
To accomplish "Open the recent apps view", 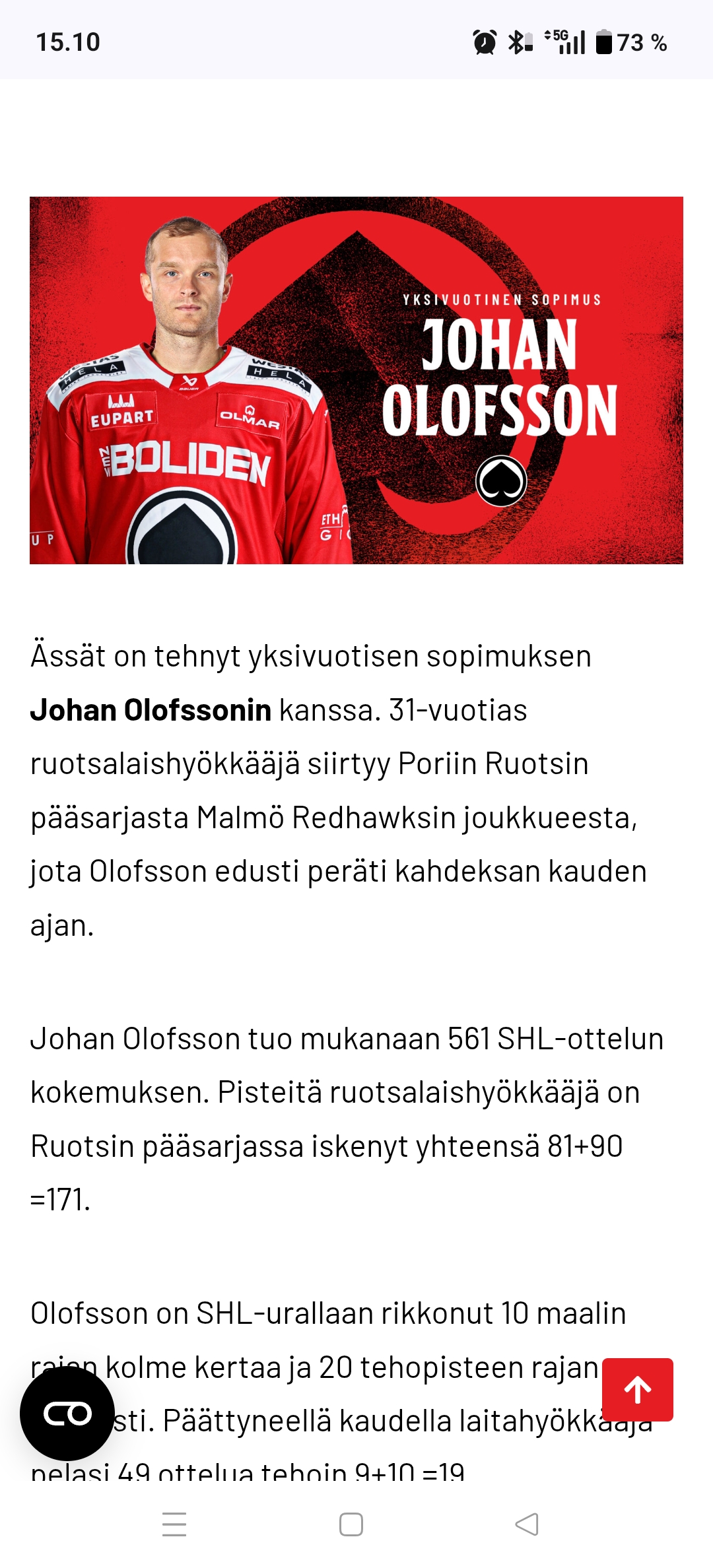I will pyautogui.click(x=174, y=1524).
